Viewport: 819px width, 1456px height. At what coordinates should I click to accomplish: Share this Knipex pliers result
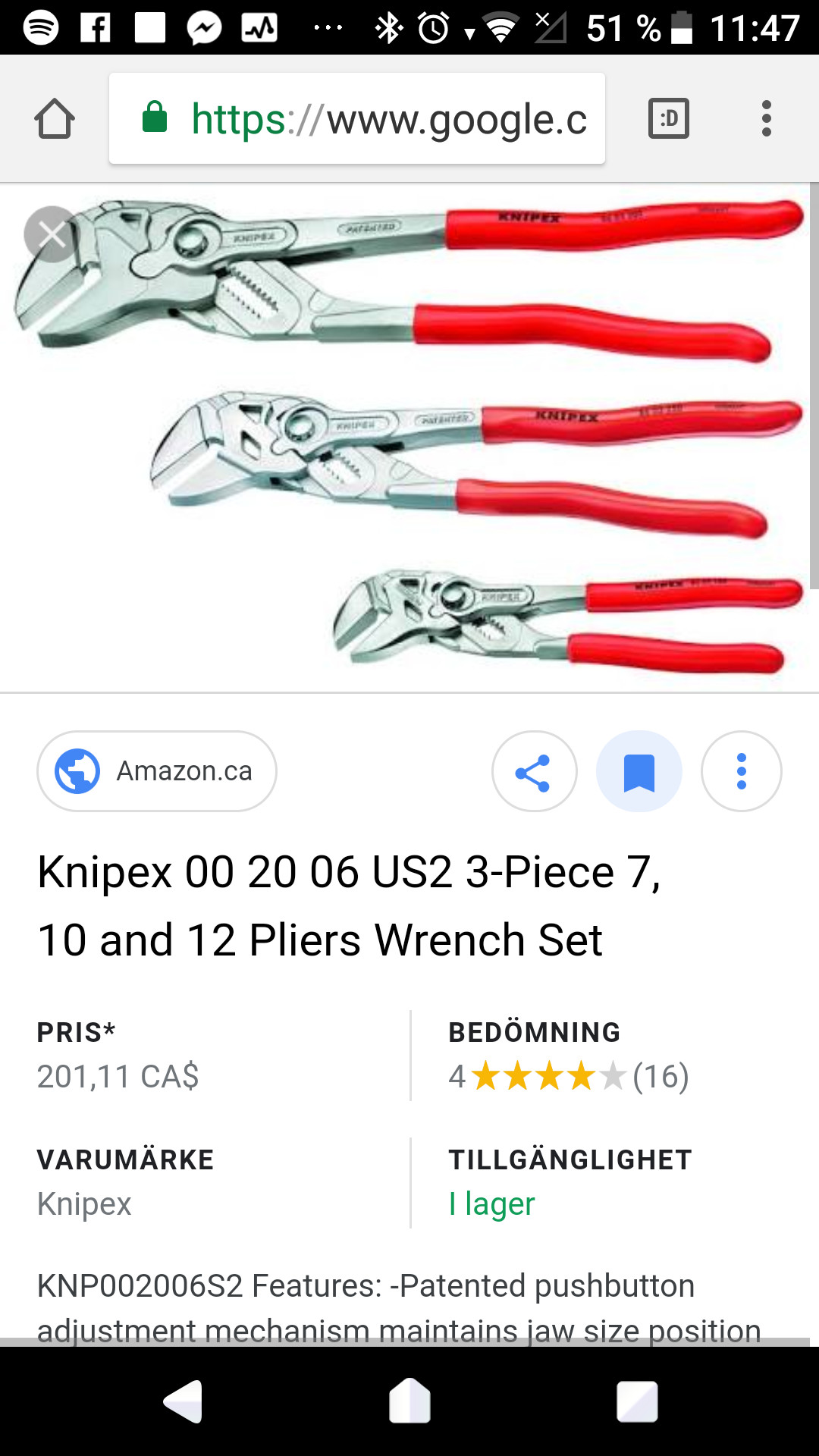point(534,772)
